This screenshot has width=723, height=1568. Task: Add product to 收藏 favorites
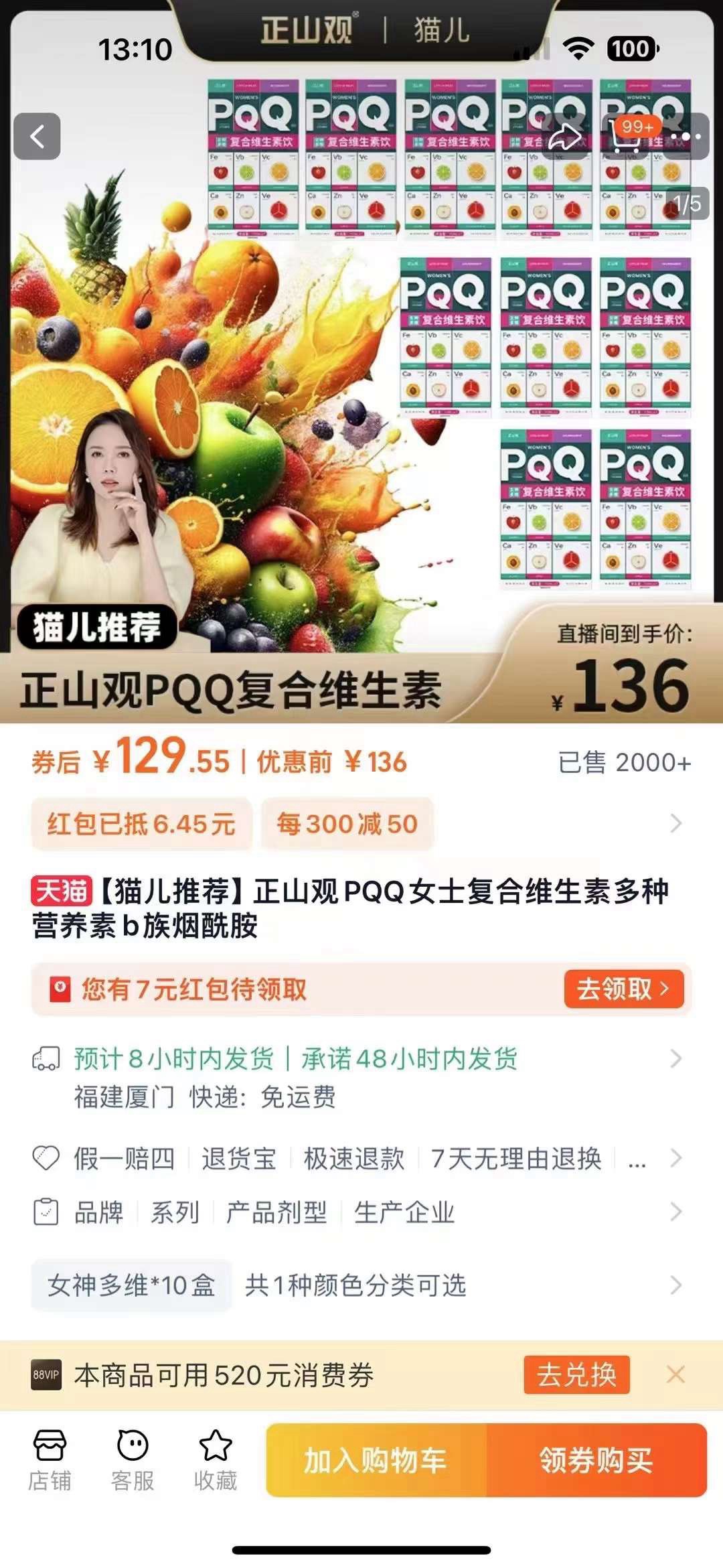point(216,1459)
